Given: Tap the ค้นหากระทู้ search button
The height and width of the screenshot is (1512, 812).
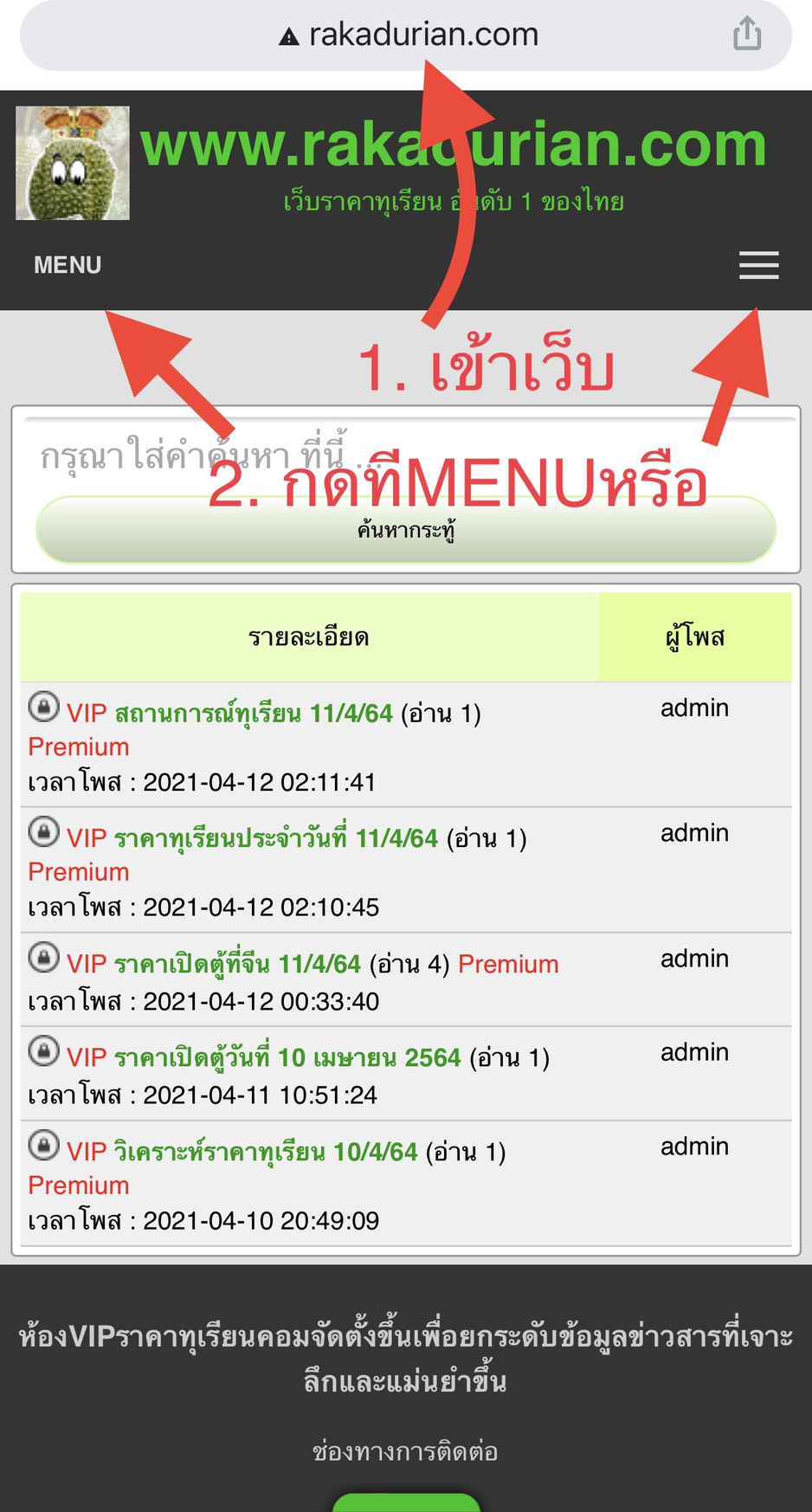Looking at the screenshot, I should coord(405,530).
